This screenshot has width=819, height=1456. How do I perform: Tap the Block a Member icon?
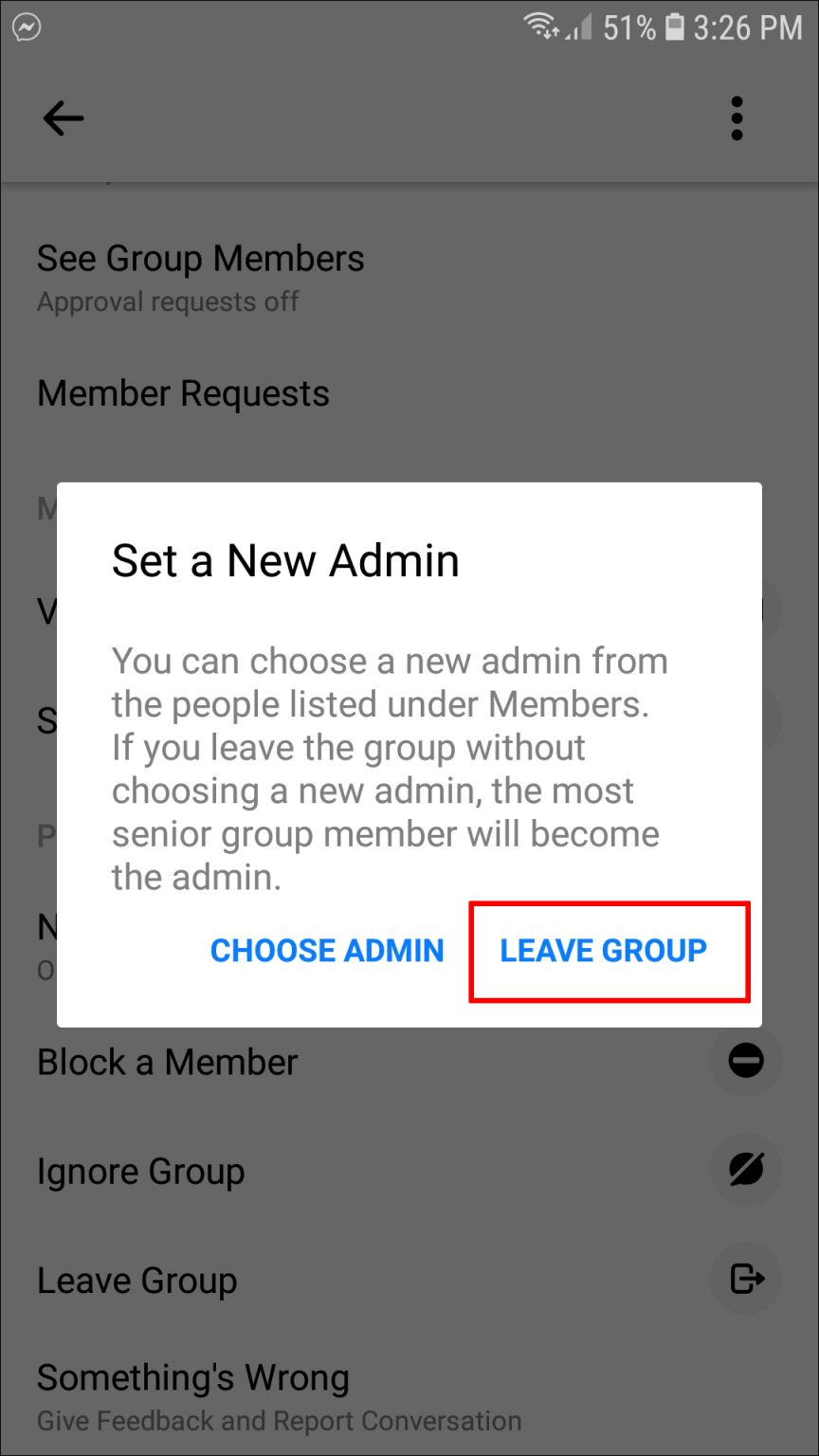(x=745, y=1061)
